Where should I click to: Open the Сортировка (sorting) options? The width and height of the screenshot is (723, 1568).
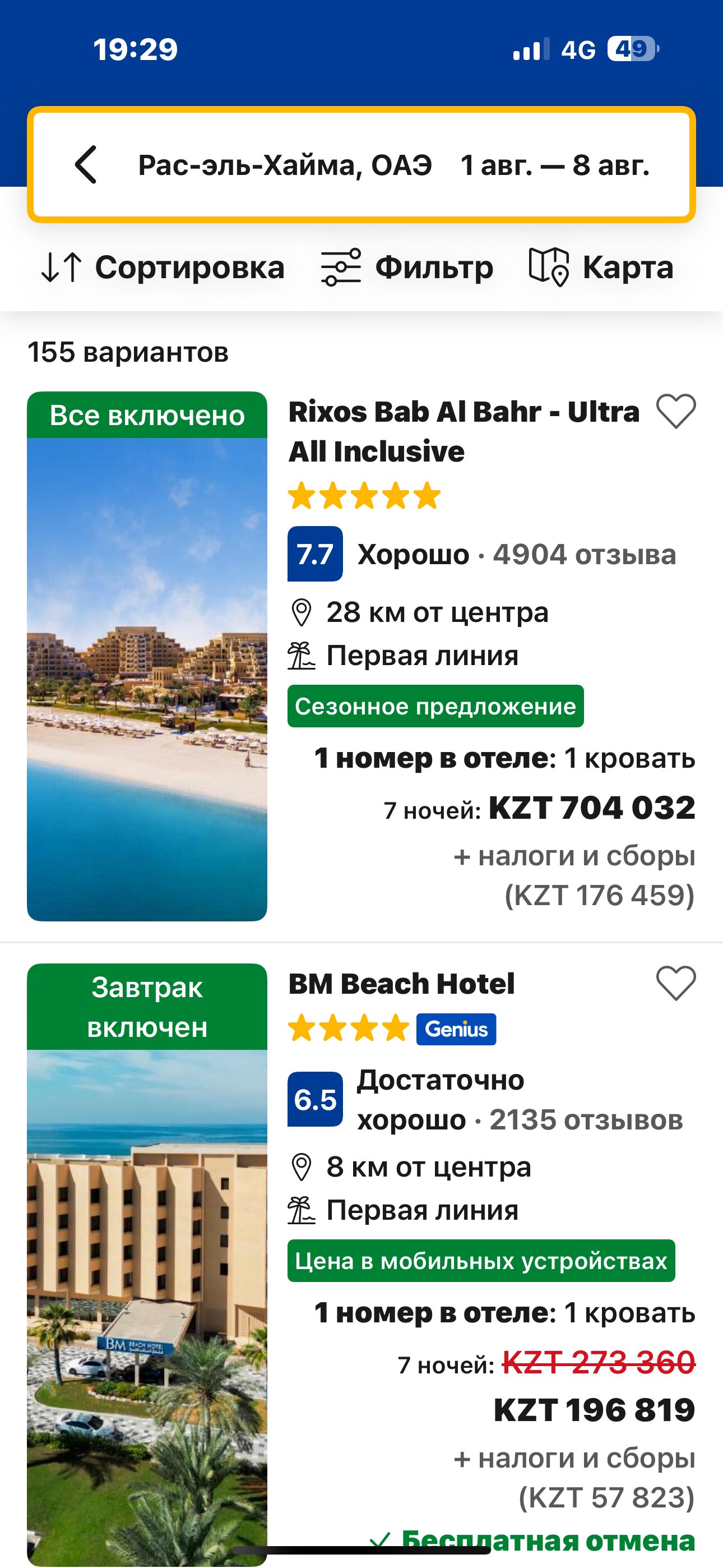[163, 266]
